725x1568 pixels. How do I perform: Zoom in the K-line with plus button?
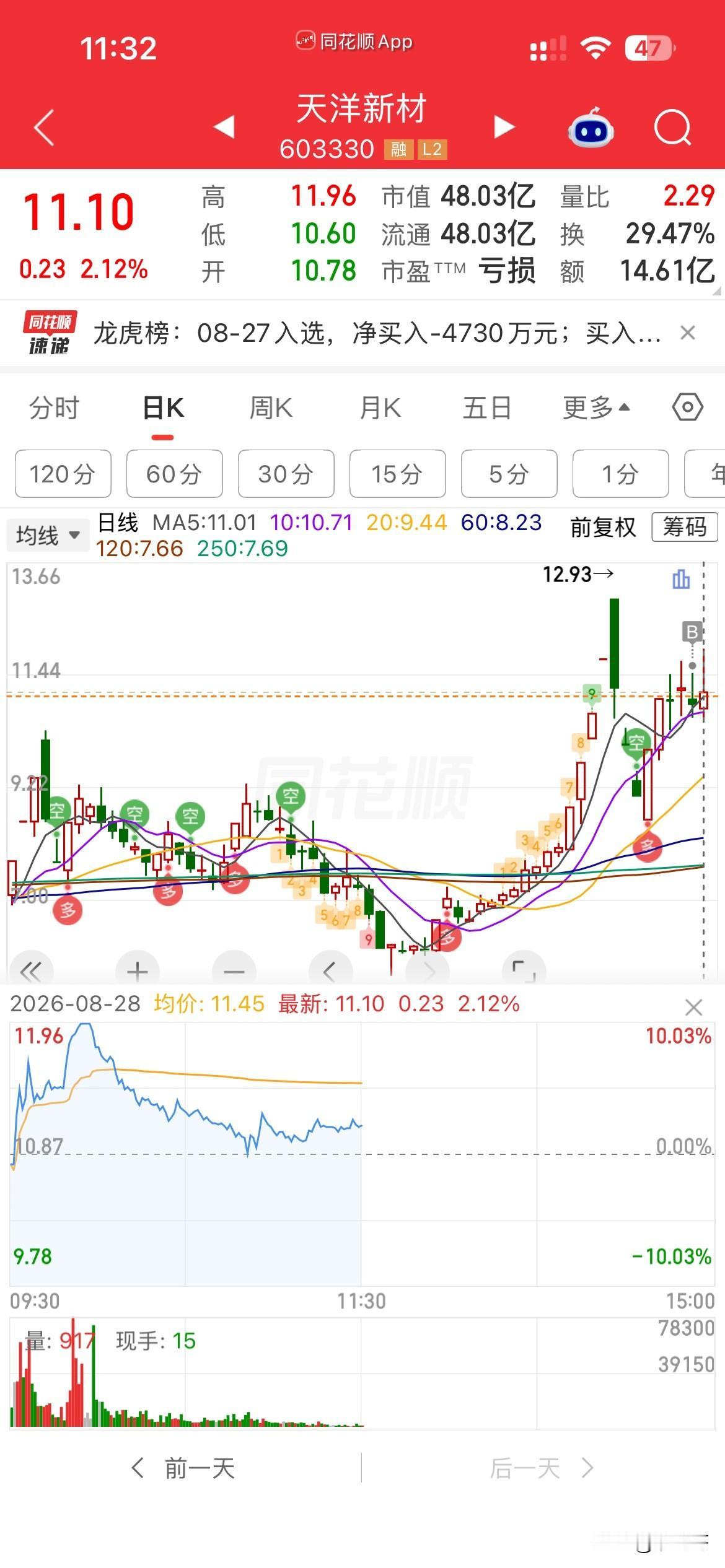(137, 972)
